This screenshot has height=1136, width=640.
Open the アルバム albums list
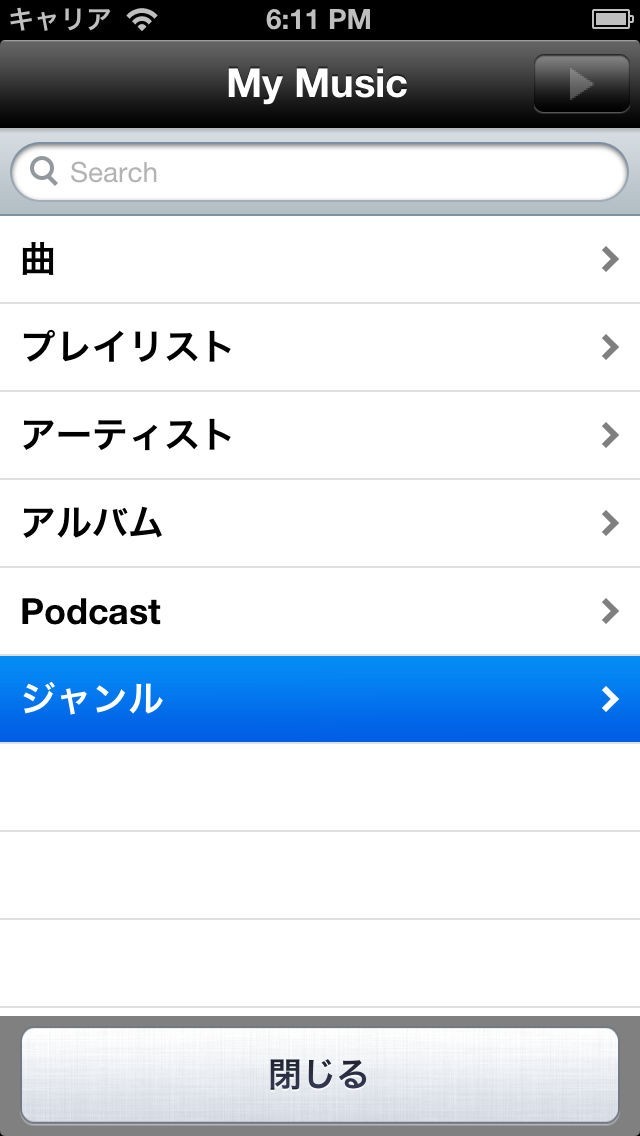click(x=320, y=523)
